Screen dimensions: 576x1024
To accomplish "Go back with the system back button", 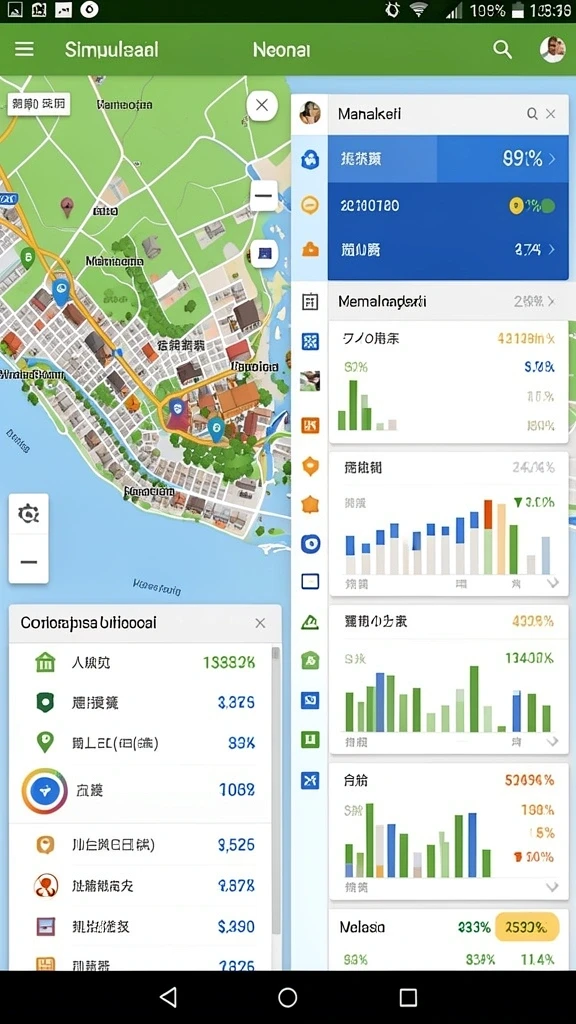I will click(168, 997).
